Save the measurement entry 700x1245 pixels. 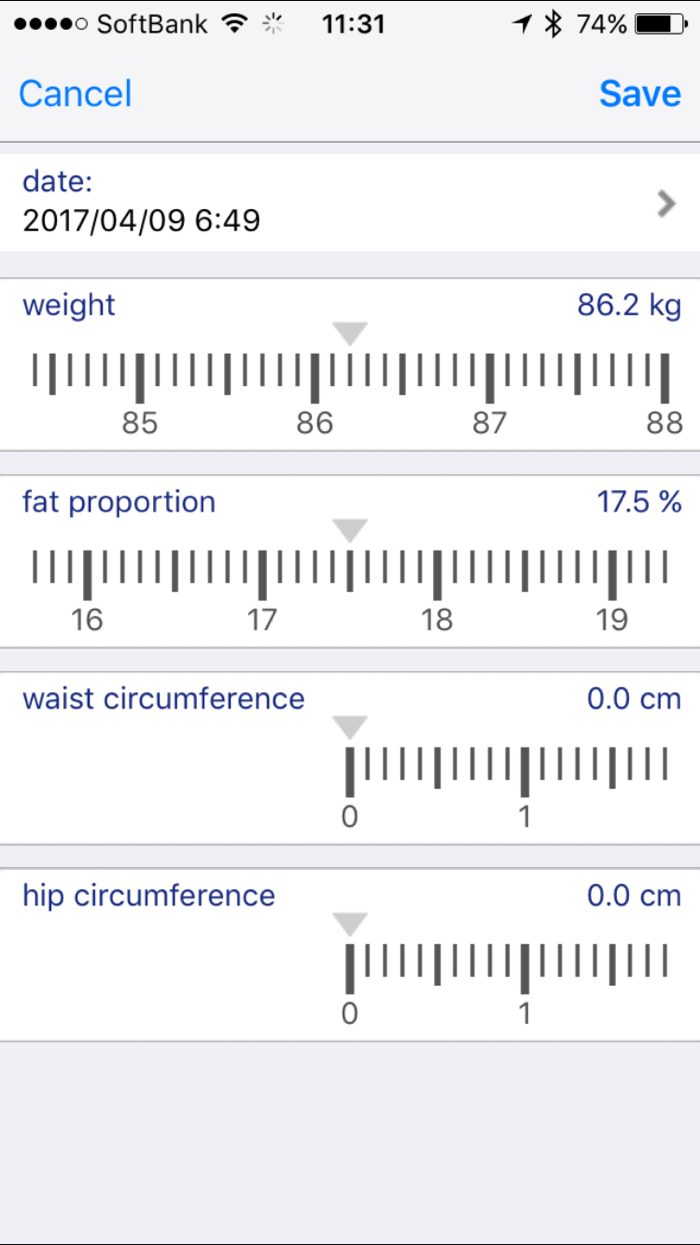point(640,94)
